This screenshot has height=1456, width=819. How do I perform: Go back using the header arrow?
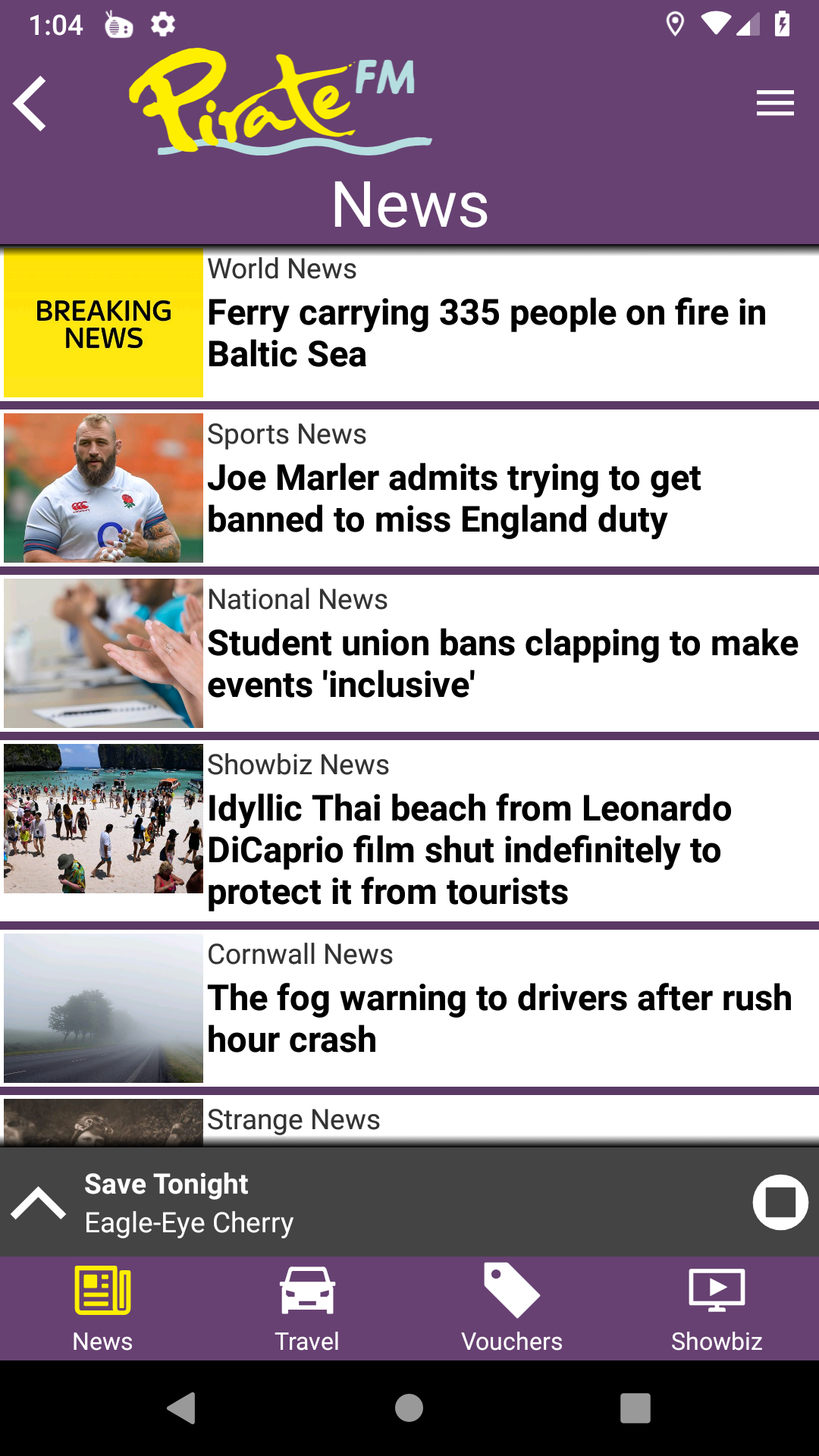[x=30, y=104]
